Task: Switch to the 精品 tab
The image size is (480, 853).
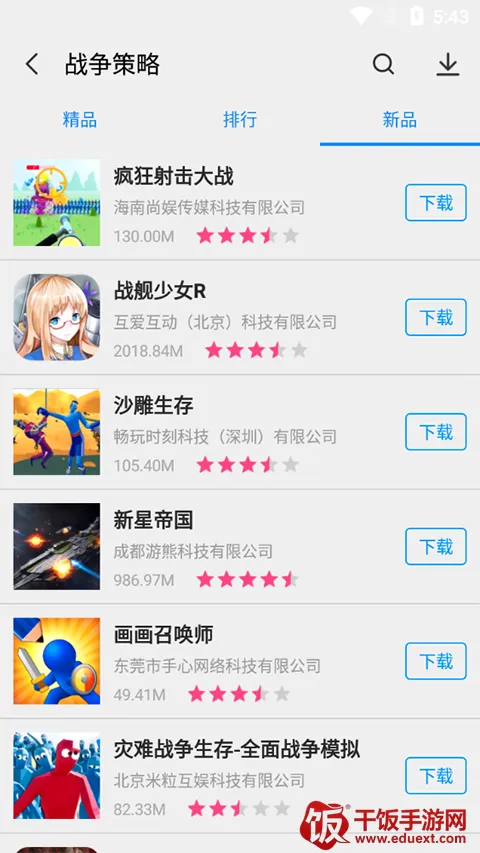Action: click(80, 120)
